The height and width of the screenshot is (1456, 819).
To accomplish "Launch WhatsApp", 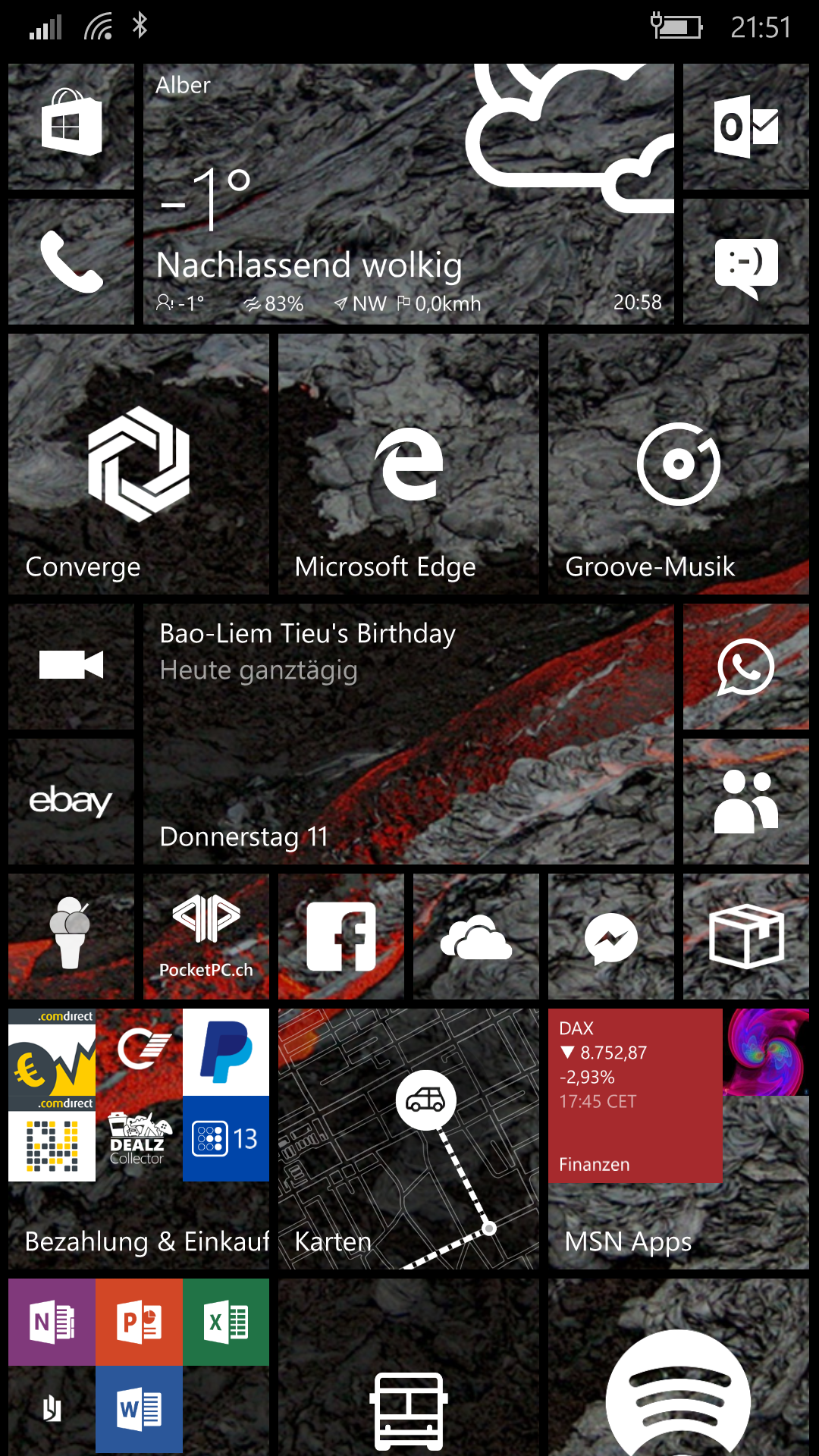I will pos(746,667).
